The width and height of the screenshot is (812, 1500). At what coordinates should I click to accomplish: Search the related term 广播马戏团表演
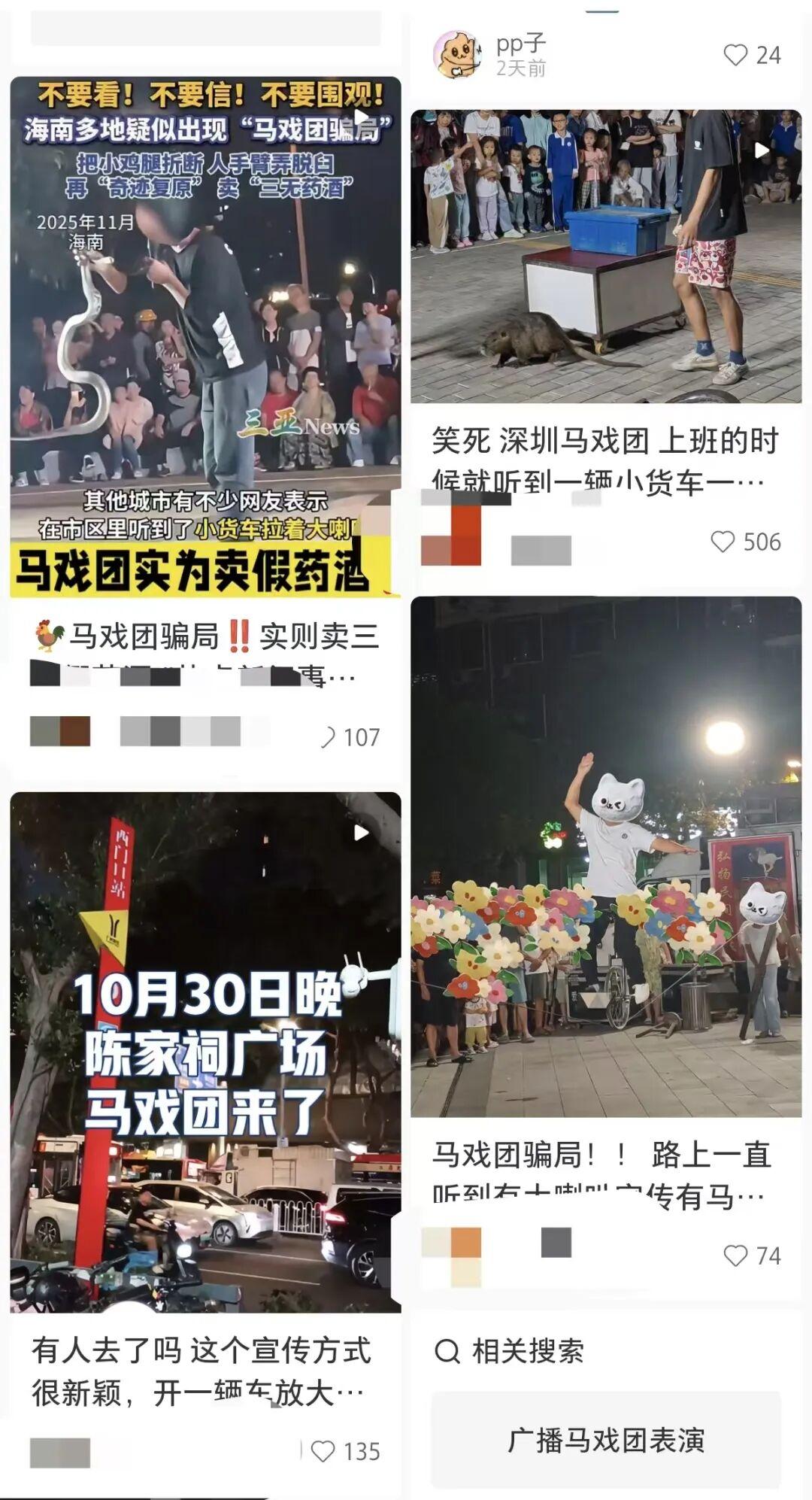click(x=606, y=1440)
